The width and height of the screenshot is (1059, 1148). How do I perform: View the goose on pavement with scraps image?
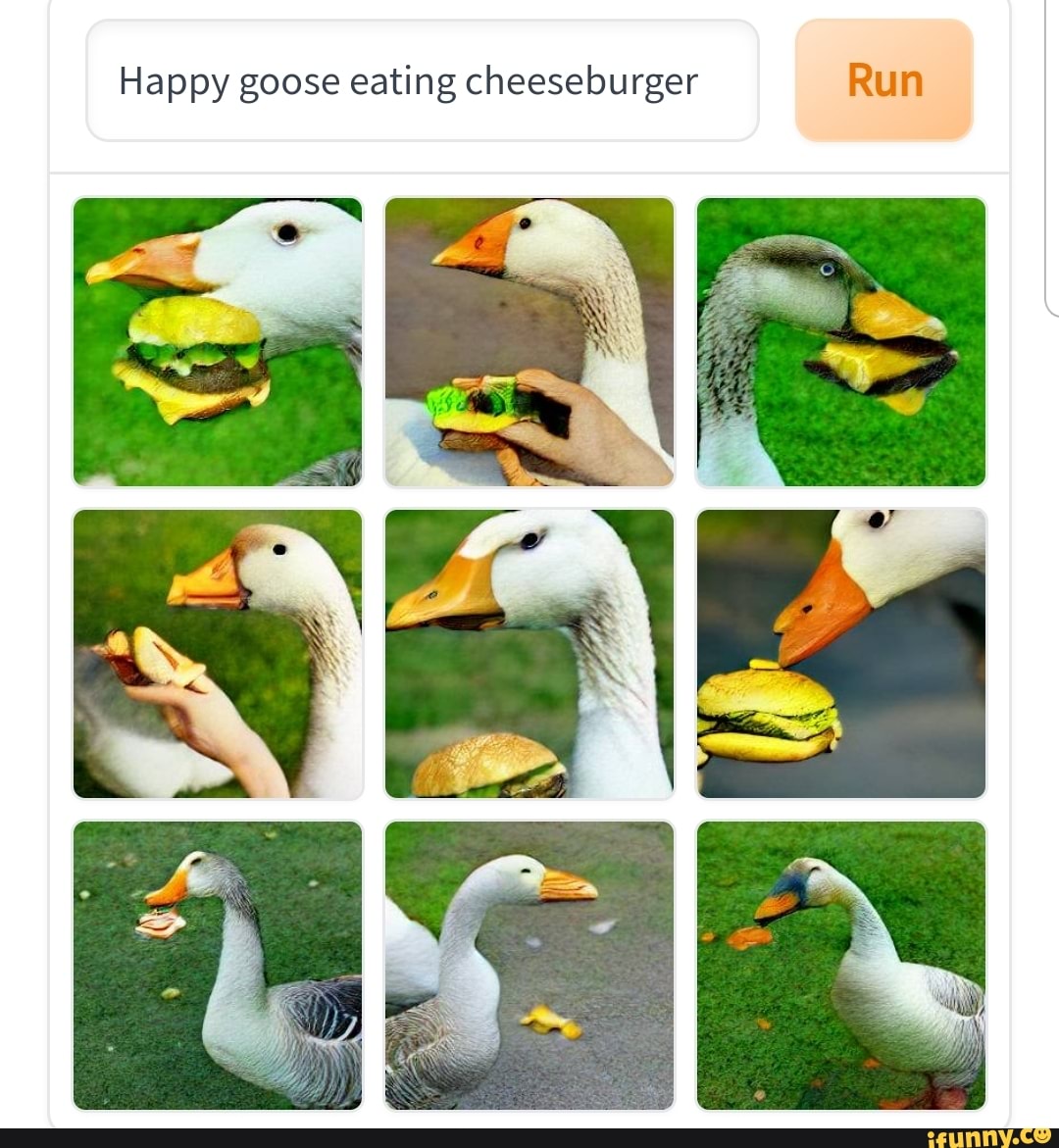tap(529, 966)
